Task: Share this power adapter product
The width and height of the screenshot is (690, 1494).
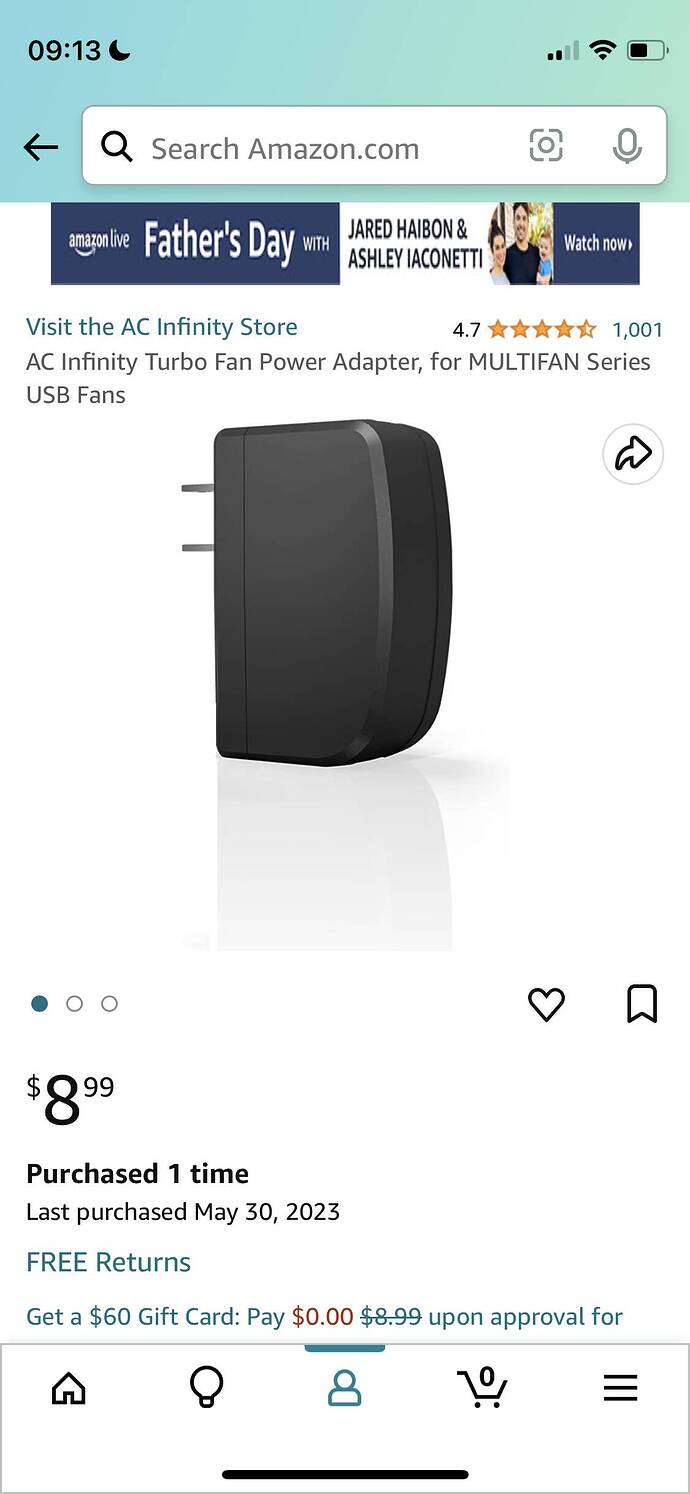Action: pyautogui.click(x=633, y=454)
